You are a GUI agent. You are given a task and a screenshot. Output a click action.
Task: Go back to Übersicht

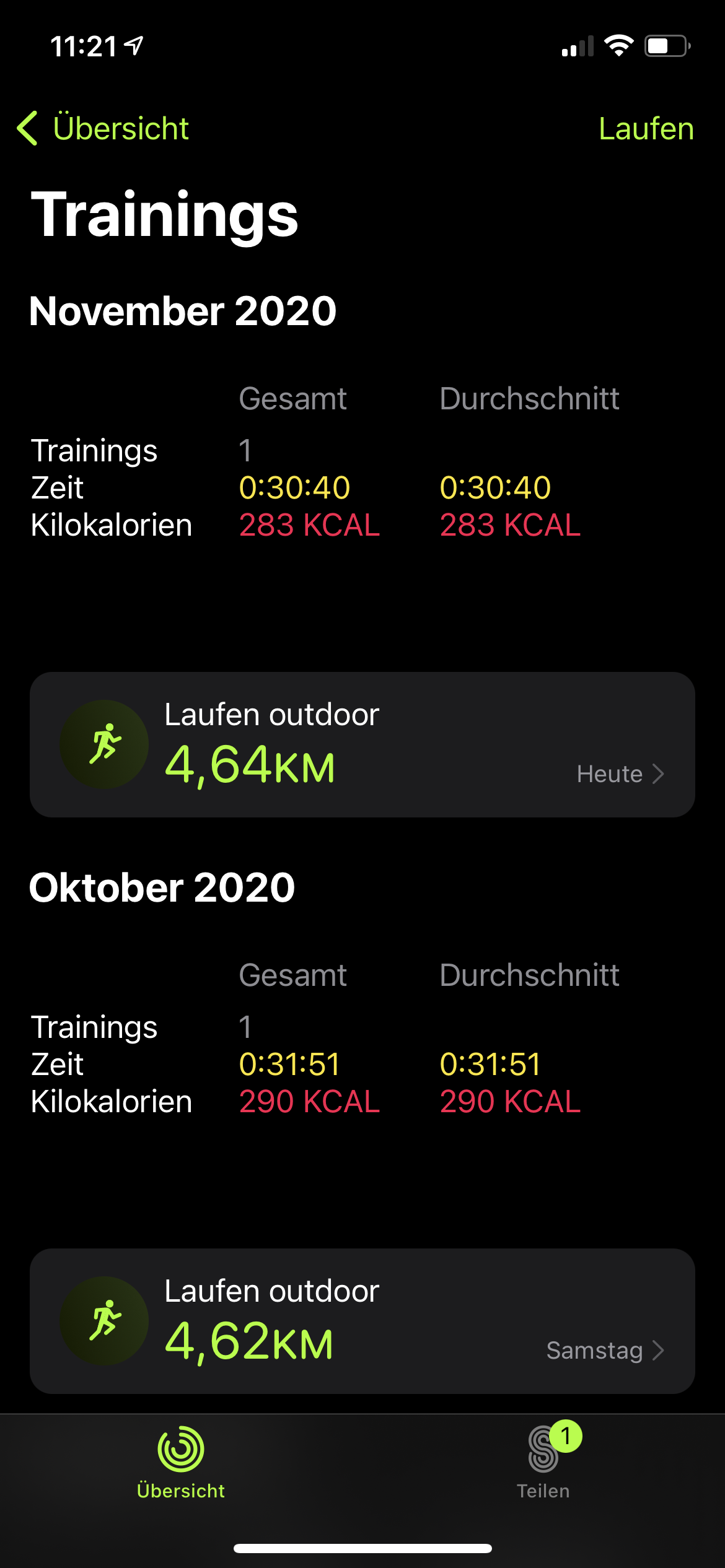(x=103, y=128)
